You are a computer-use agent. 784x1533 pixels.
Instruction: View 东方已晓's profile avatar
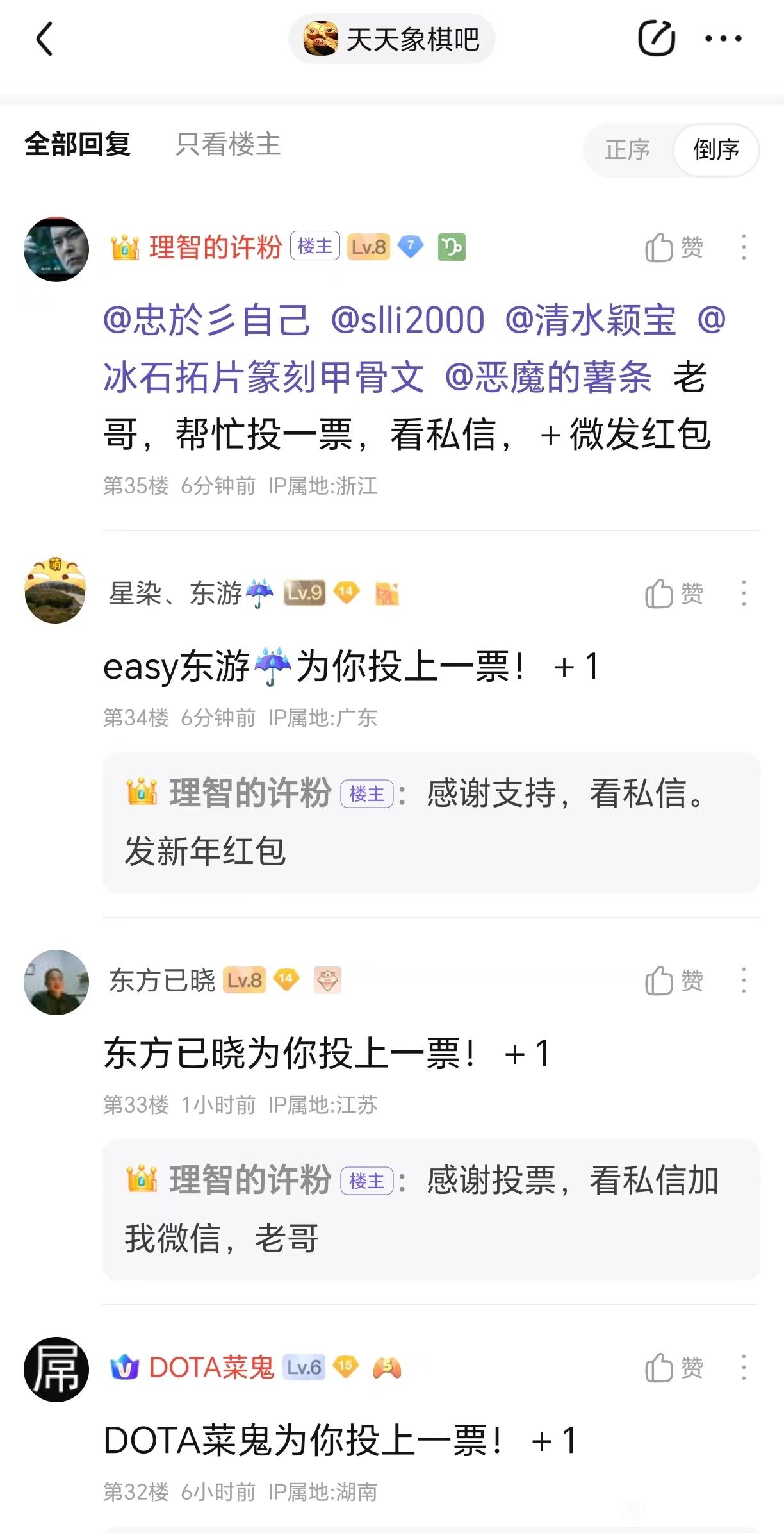pyautogui.click(x=56, y=982)
